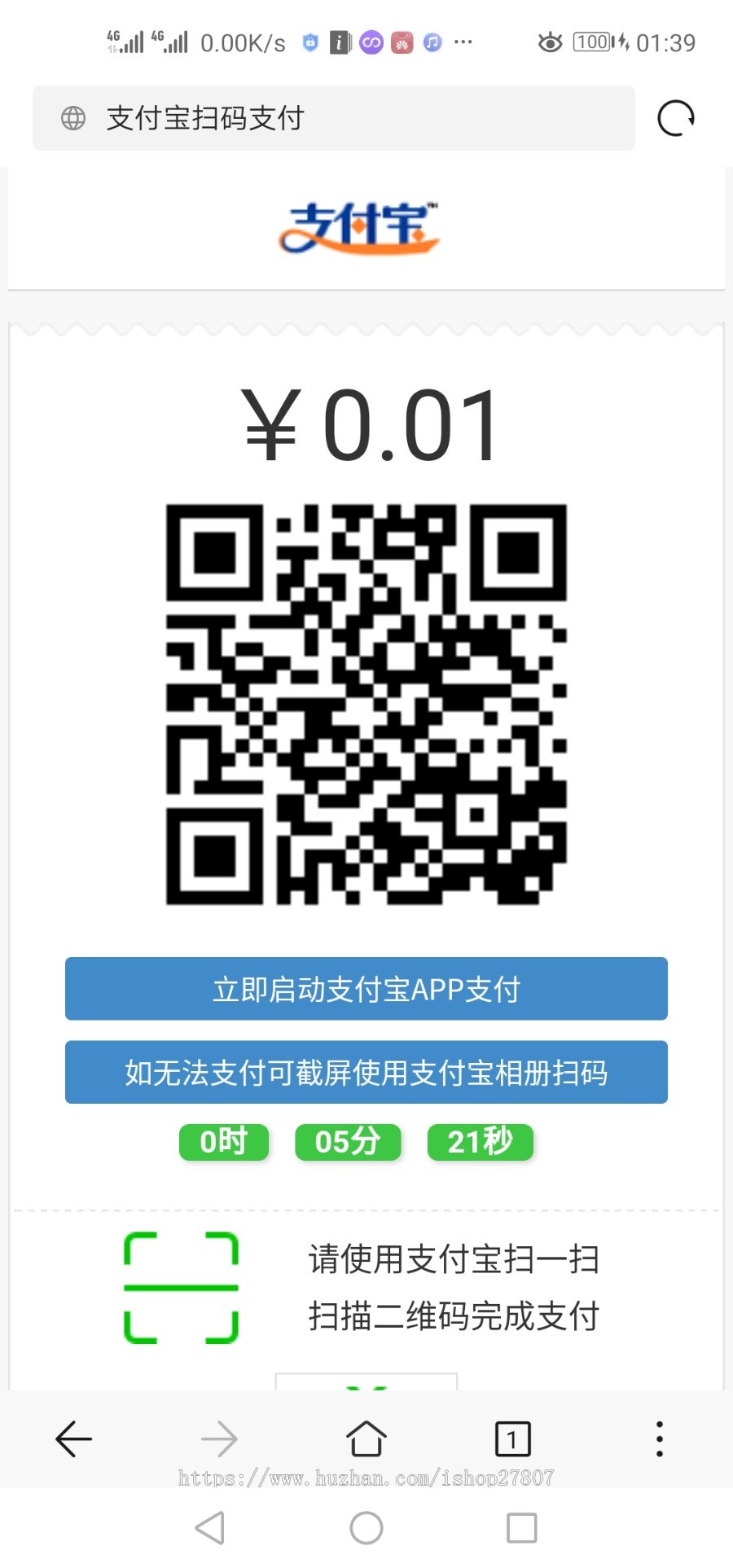Tap the 05分 countdown chip
Viewport: 733px width, 1568px height.
tap(348, 1143)
